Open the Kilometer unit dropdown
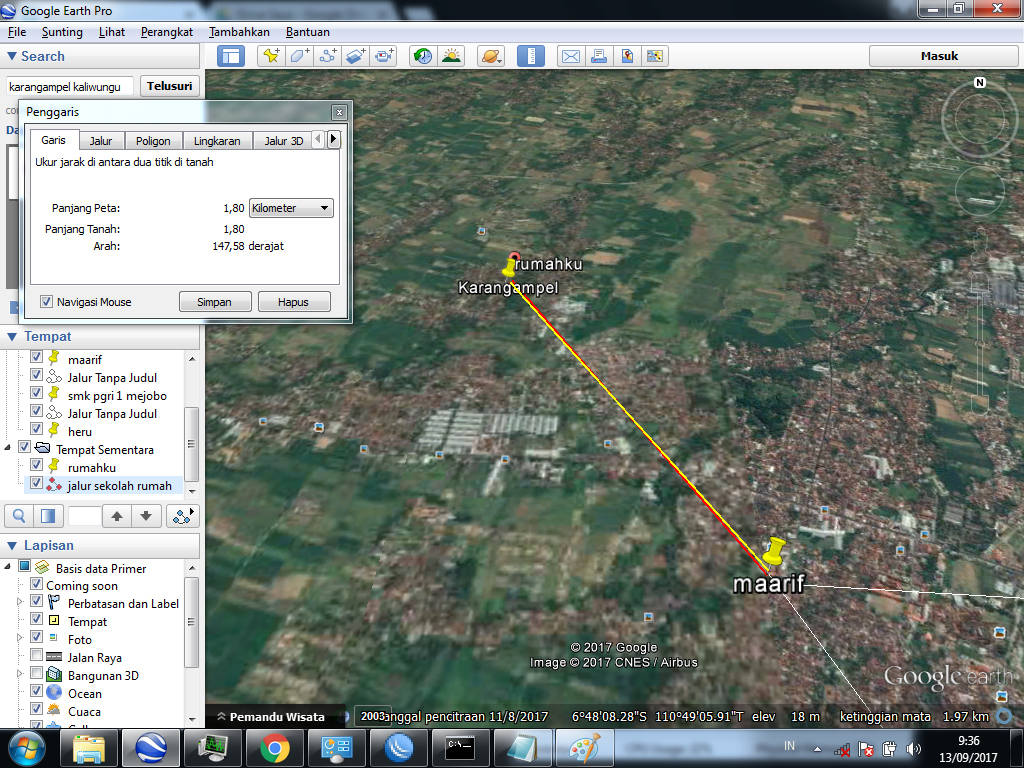The width and height of the screenshot is (1024, 768). [291, 208]
